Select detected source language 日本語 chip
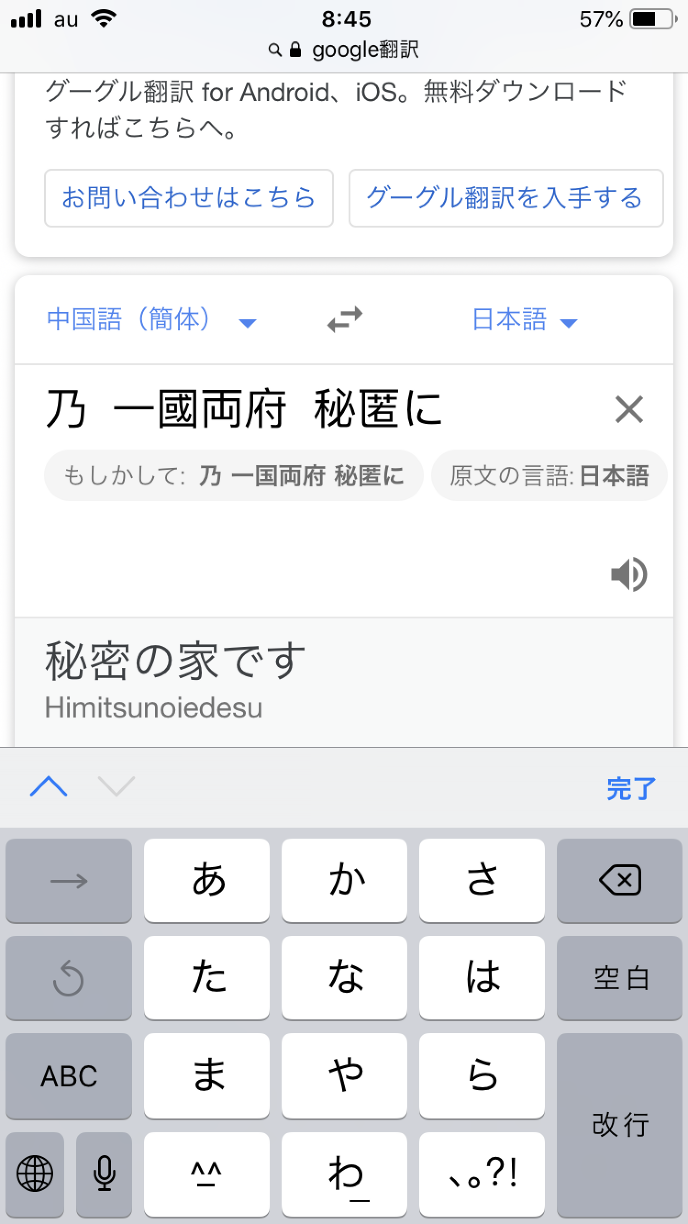This screenshot has width=688, height=1224. (x=549, y=475)
